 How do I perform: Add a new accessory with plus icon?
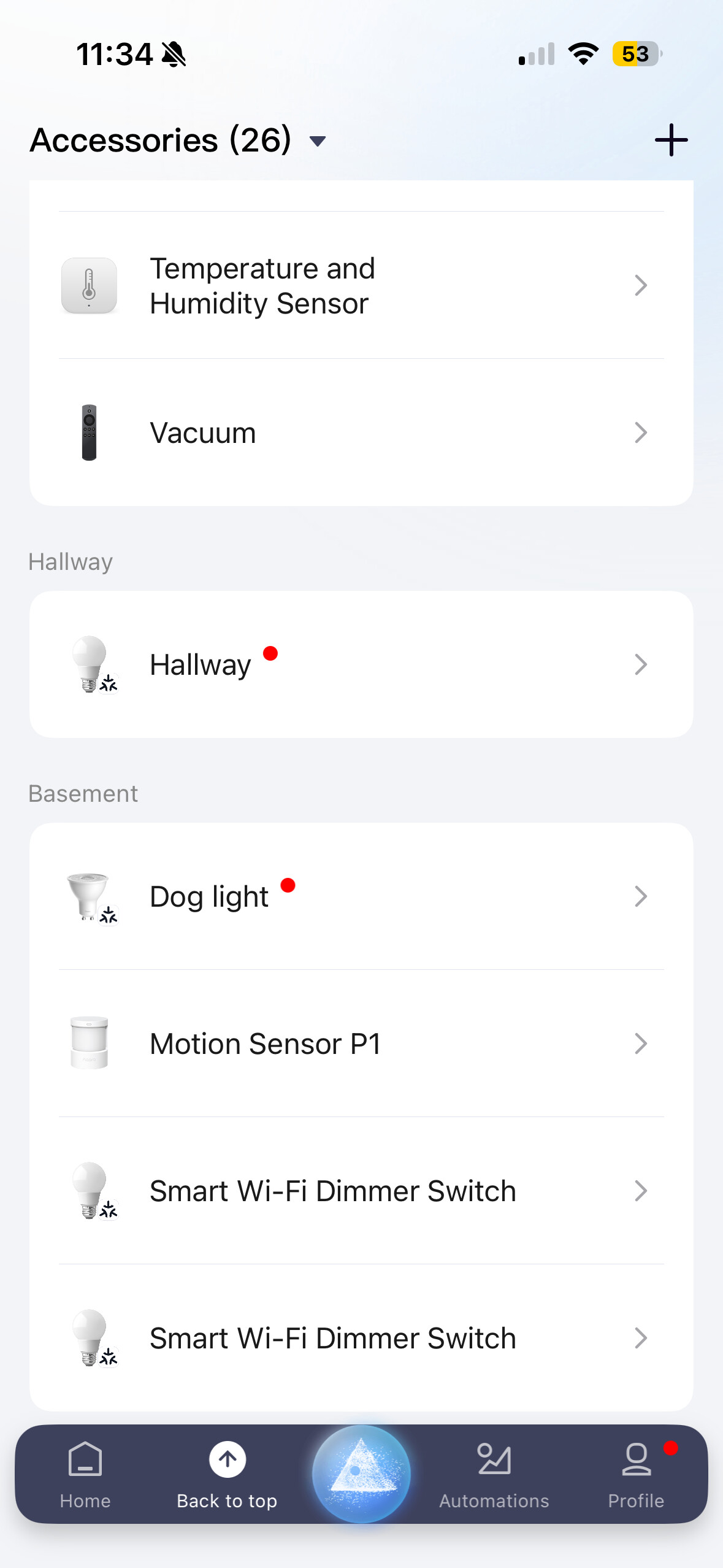point(671,140)
